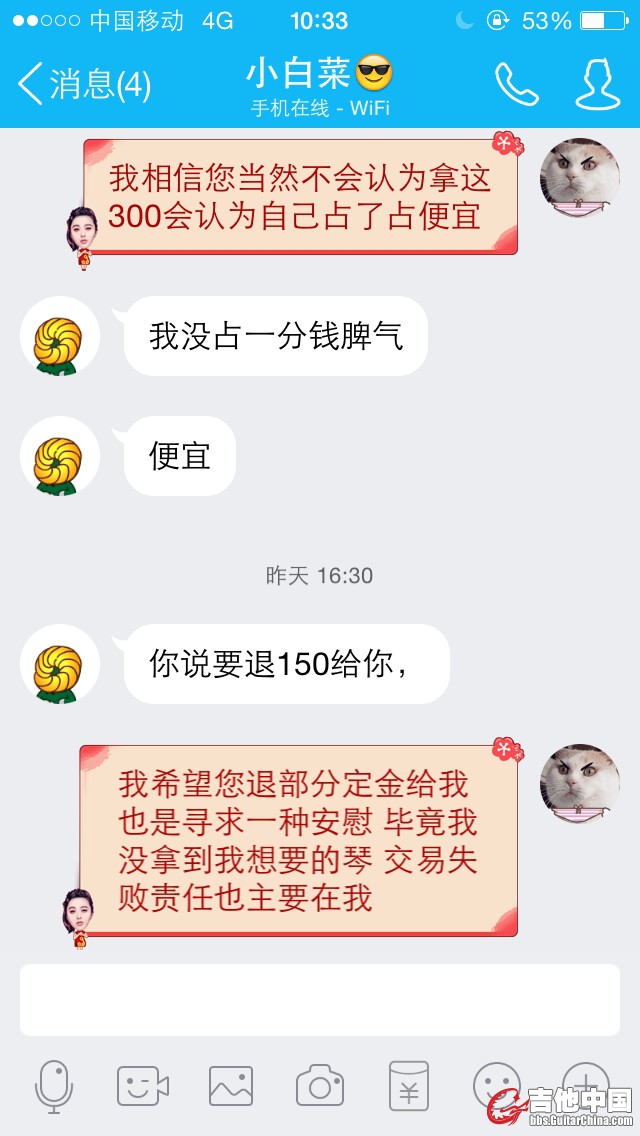Start a video chat from the toolbar

pos(143,1086)
